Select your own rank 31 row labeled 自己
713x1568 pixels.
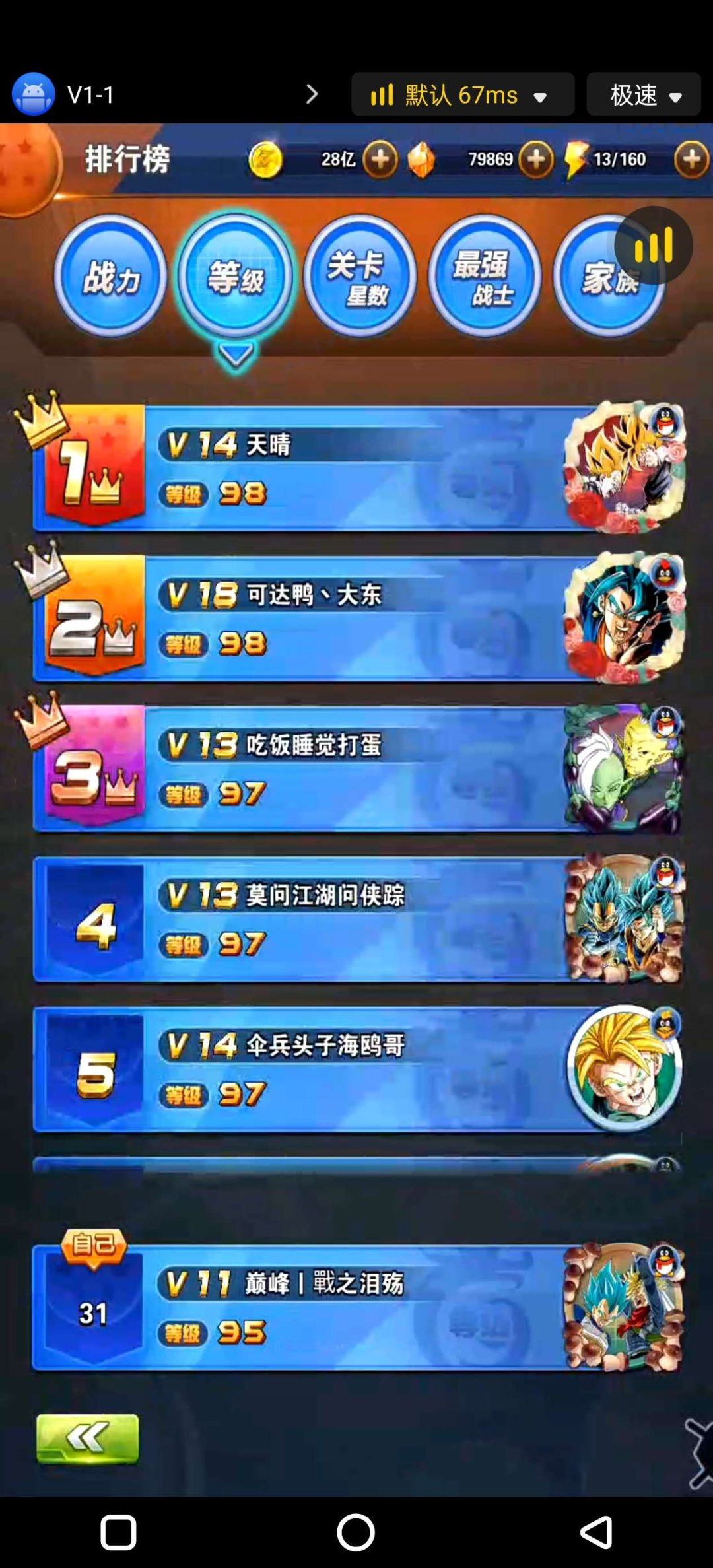pyautogui.click(x=356, y=1304)
